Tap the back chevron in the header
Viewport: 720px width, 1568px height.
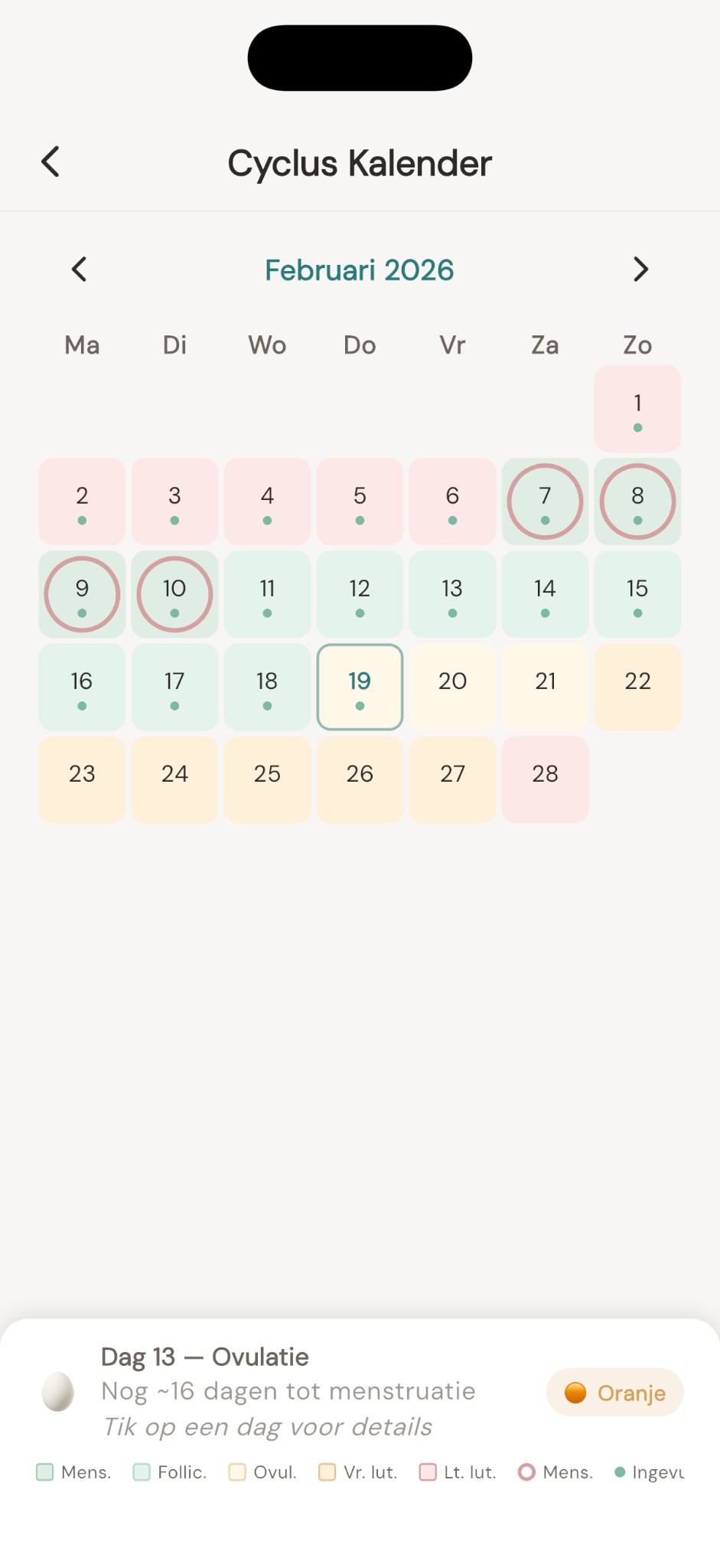pyautogui.click(x=50, y=162)
